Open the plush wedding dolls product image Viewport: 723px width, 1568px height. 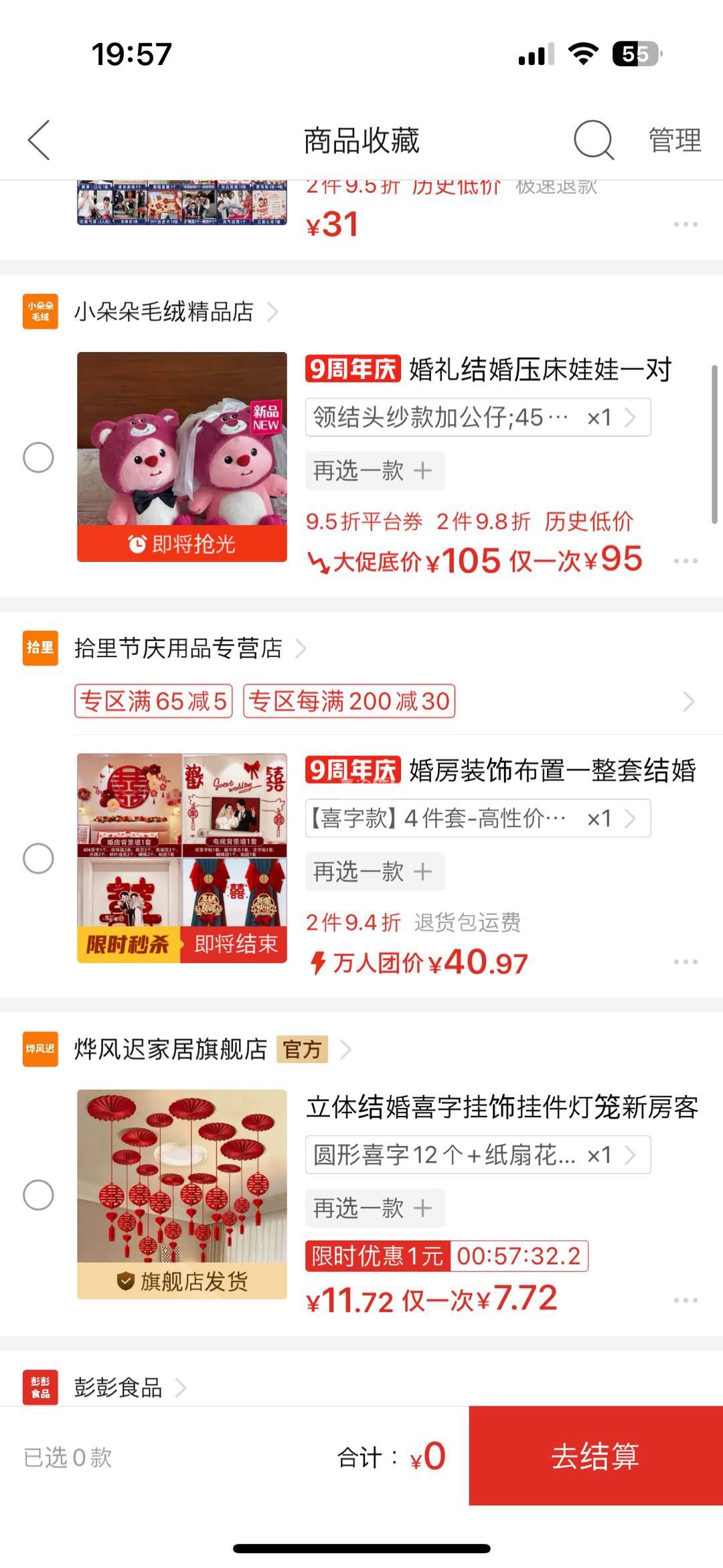182,457
